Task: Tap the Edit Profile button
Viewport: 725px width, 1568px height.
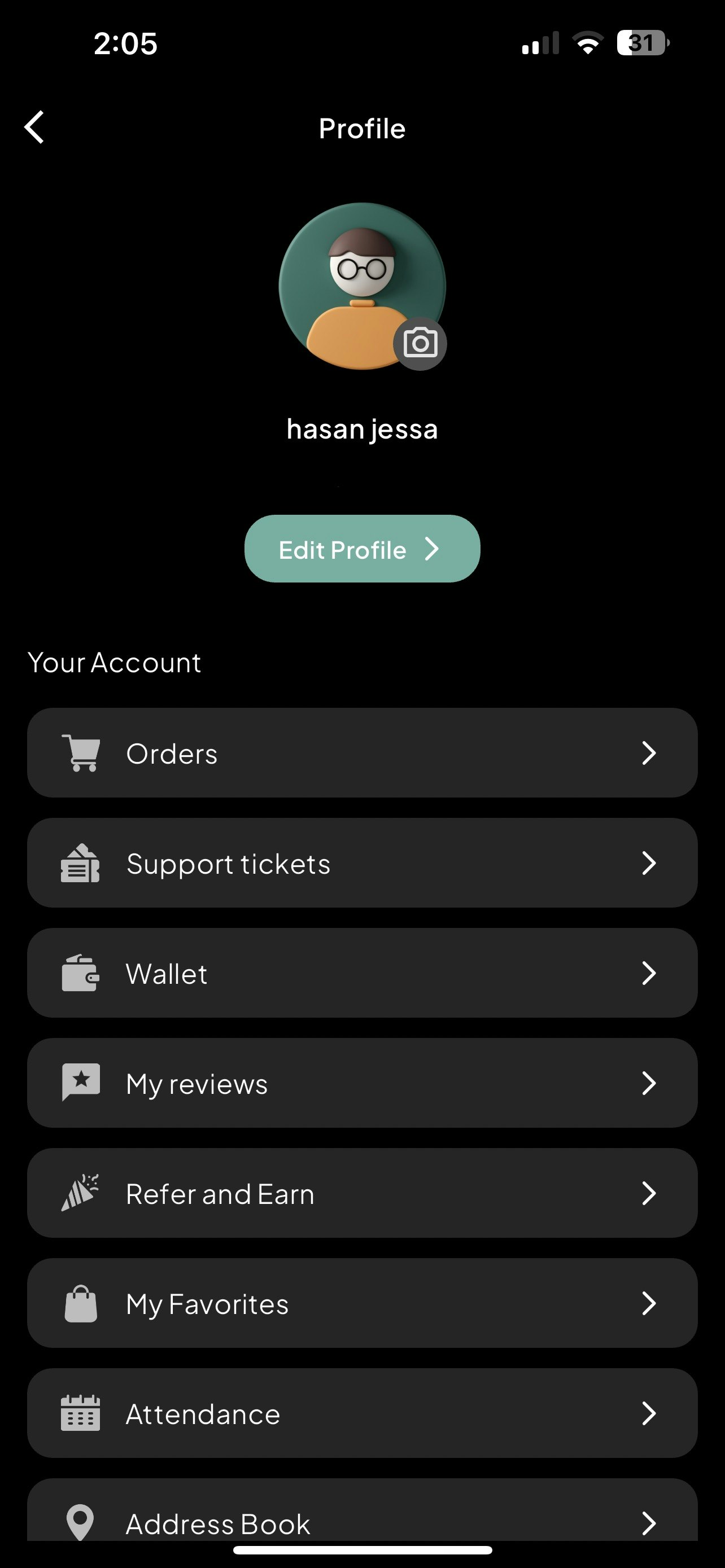Action: (x=362, y=549)
